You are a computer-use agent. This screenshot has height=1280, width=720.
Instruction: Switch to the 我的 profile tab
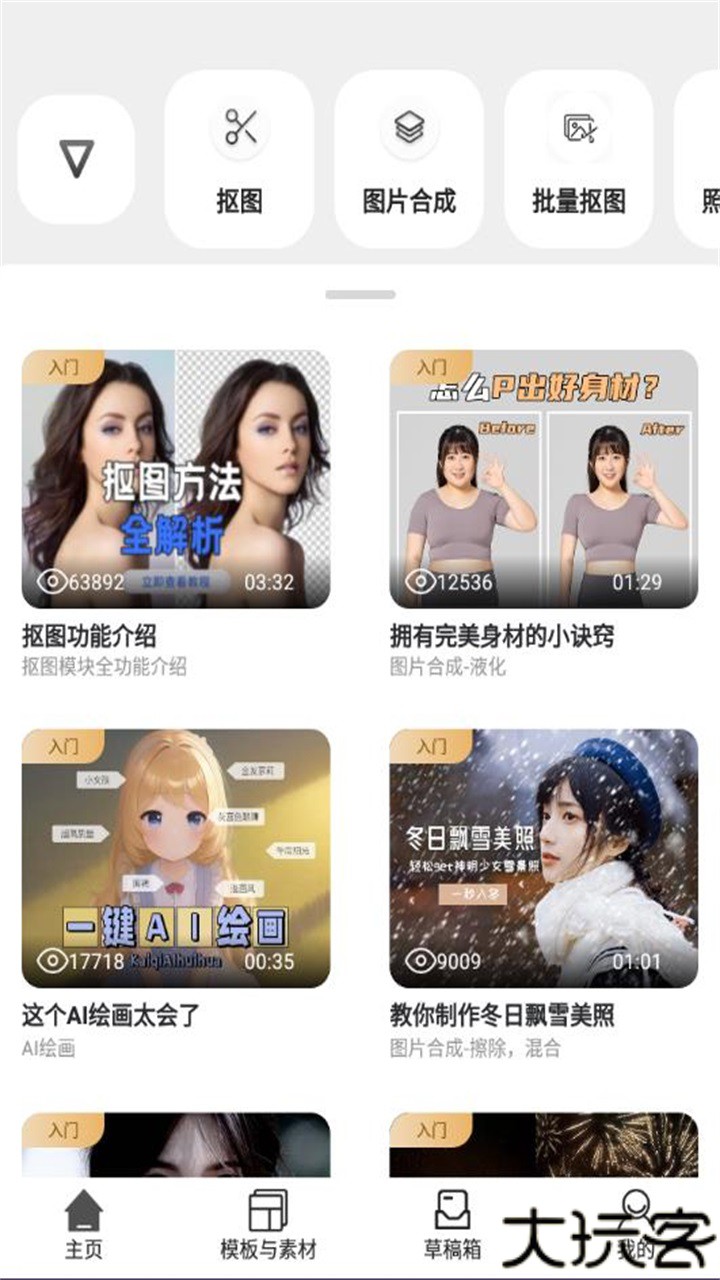635,1226
